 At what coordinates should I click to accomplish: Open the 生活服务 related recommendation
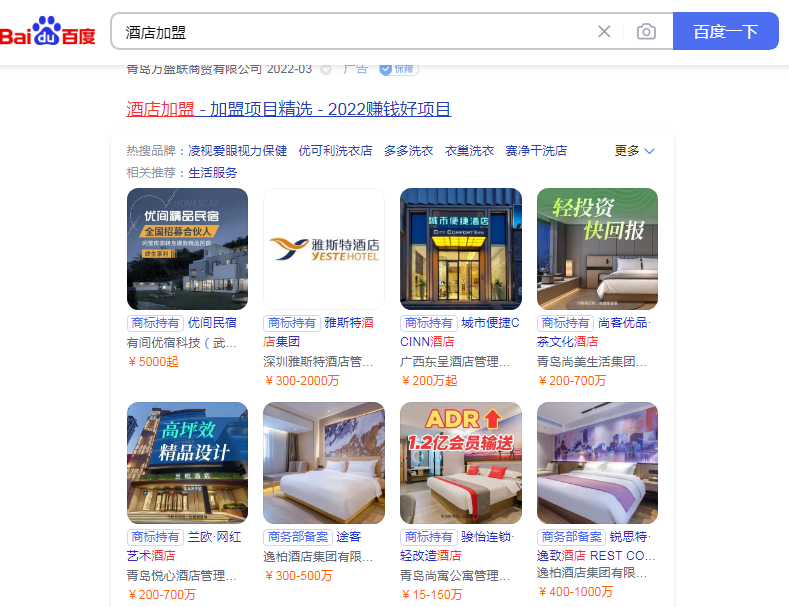213,172
